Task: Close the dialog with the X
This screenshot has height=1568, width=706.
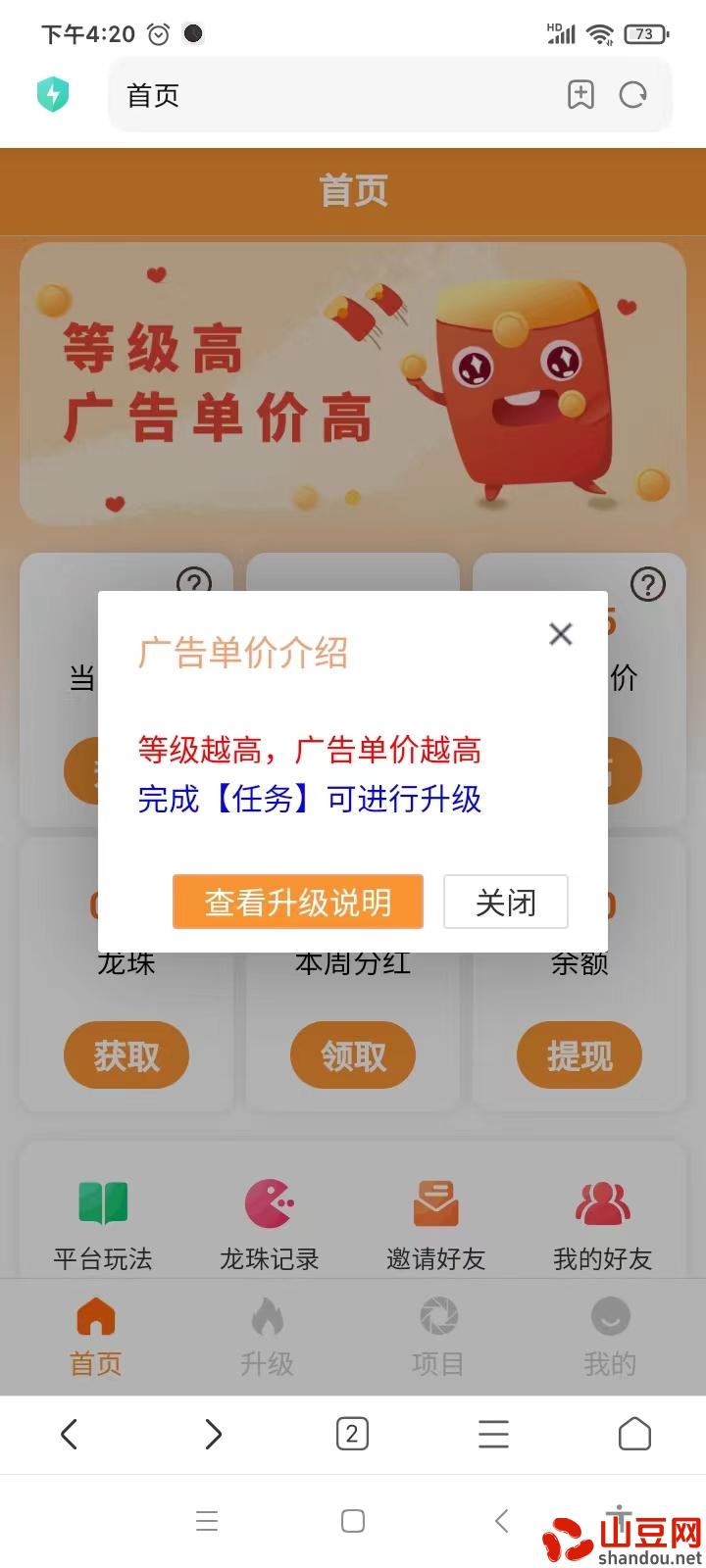Action: (561, 634)
